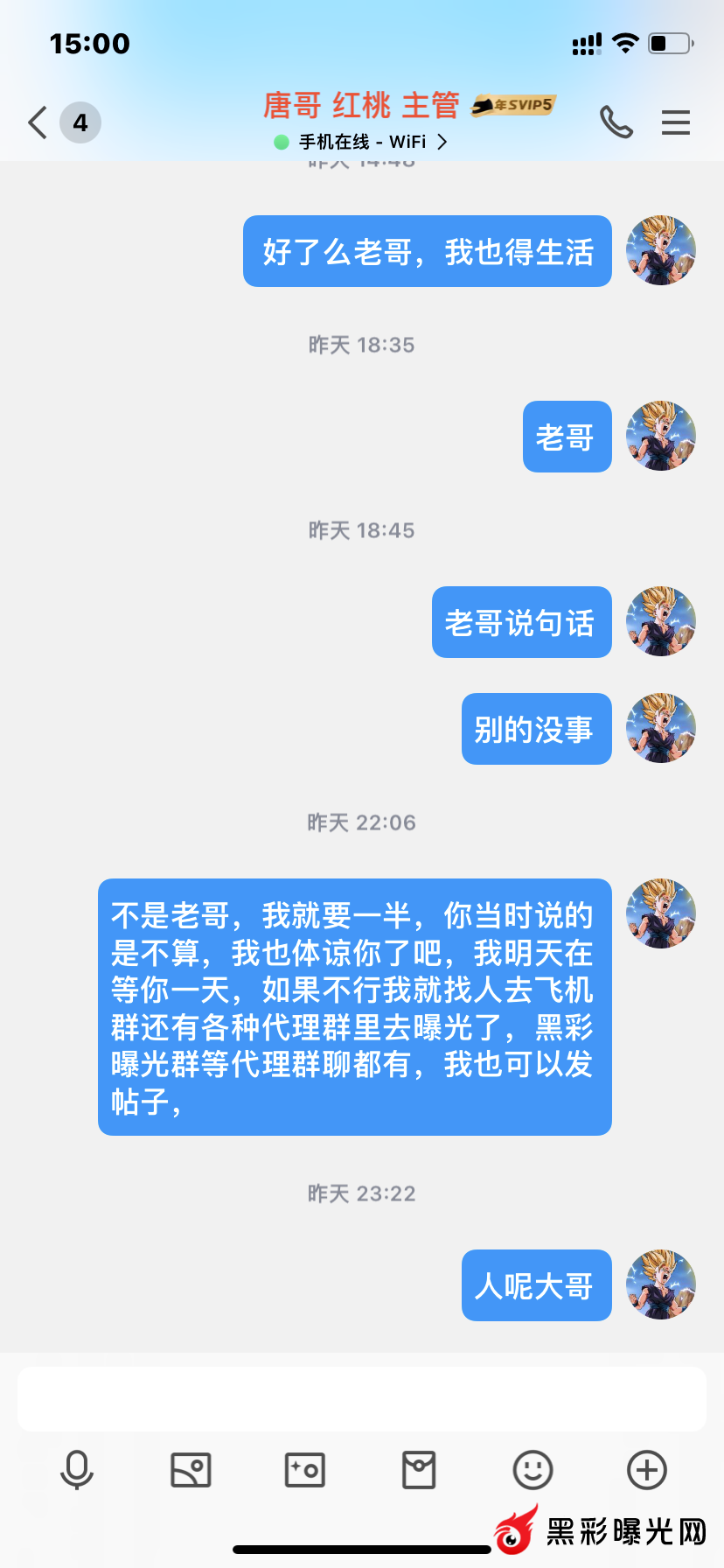Start a voice call with 唐哥
Viewport: 724px width, 1568px height.
[x=616, y=122]
